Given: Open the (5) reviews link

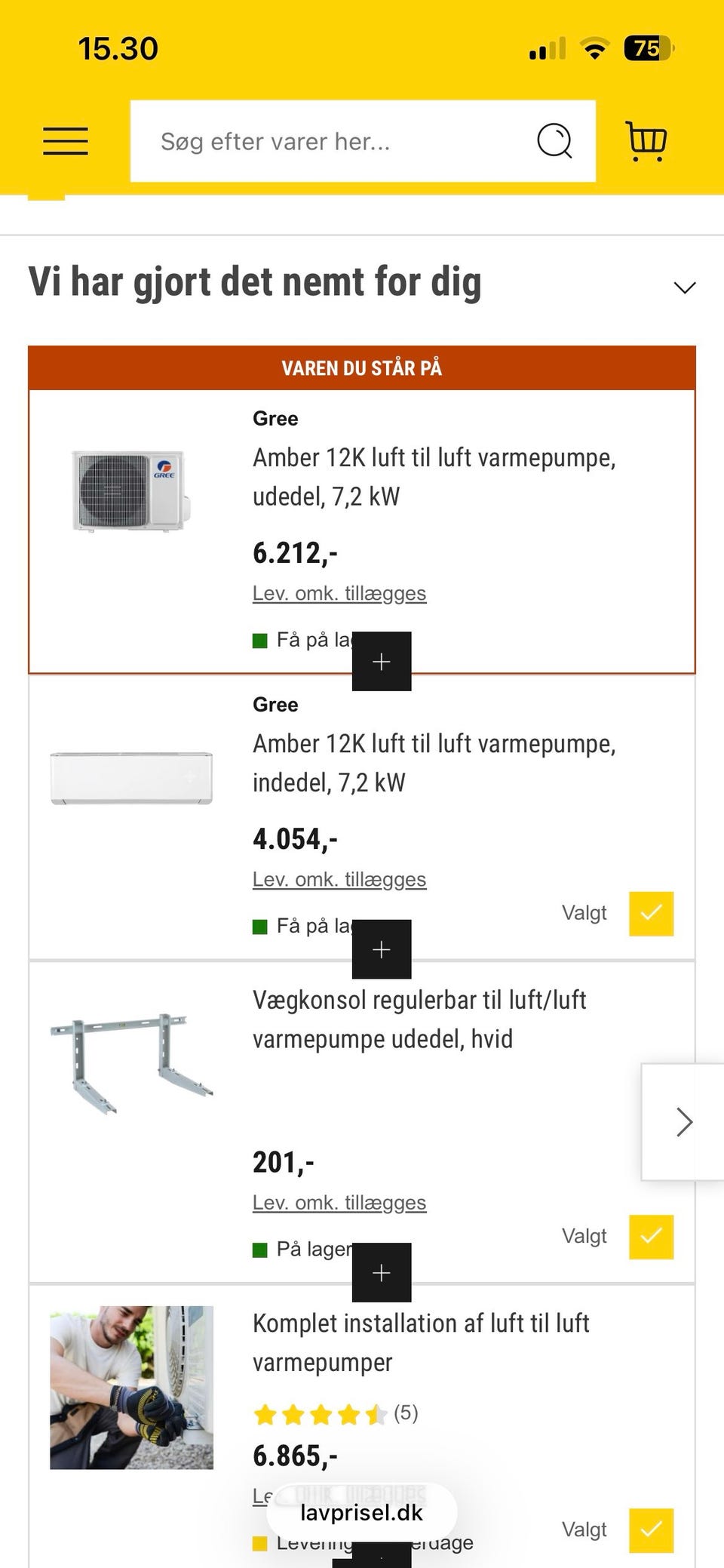Looking at the screenshot, I should [406, 1413].
